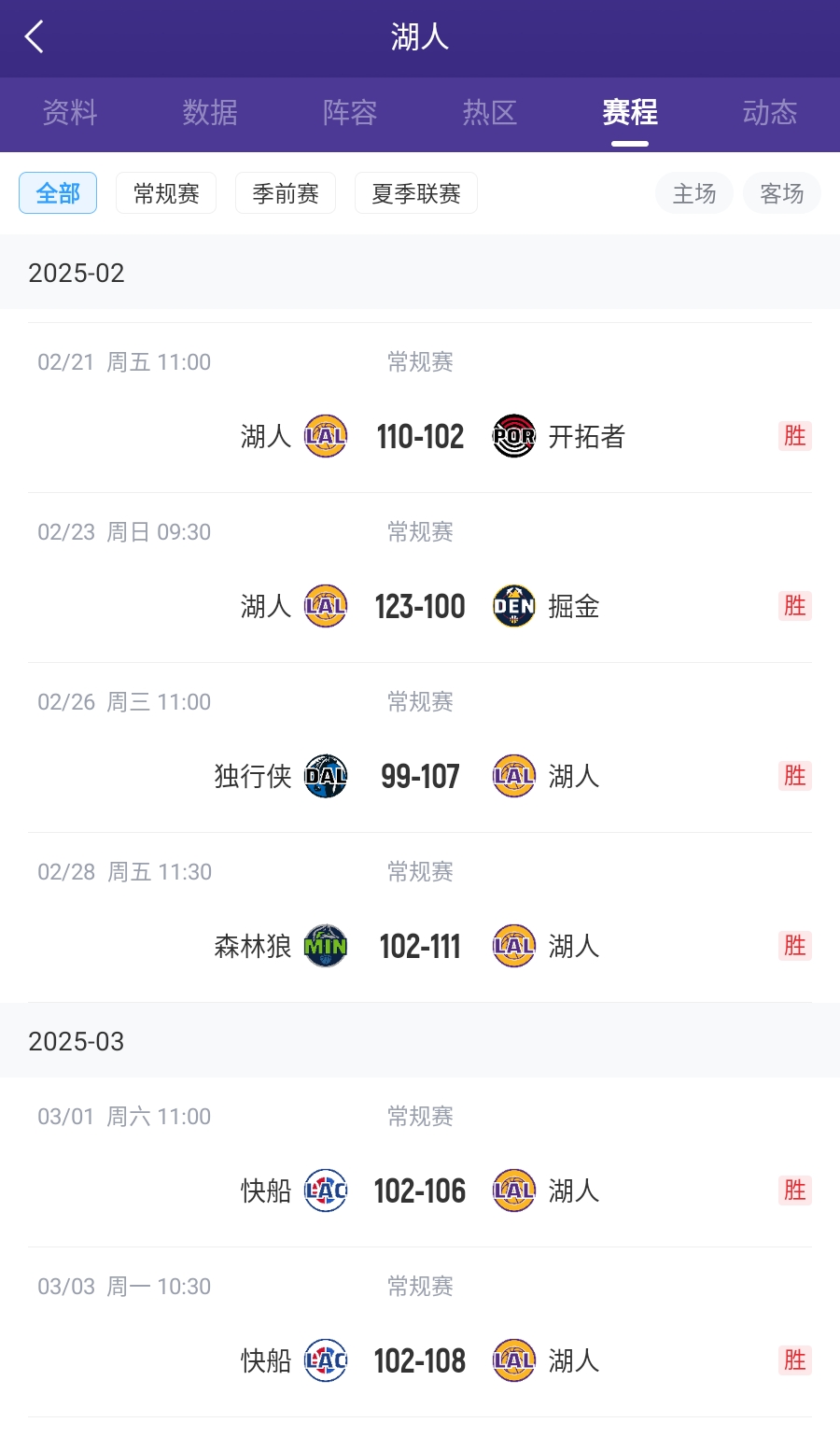The width and height of the screenshot is (840, 1437).
Task: Open the 独行侠 vs 湖人 99-107 game
Action: coord(420,776)
